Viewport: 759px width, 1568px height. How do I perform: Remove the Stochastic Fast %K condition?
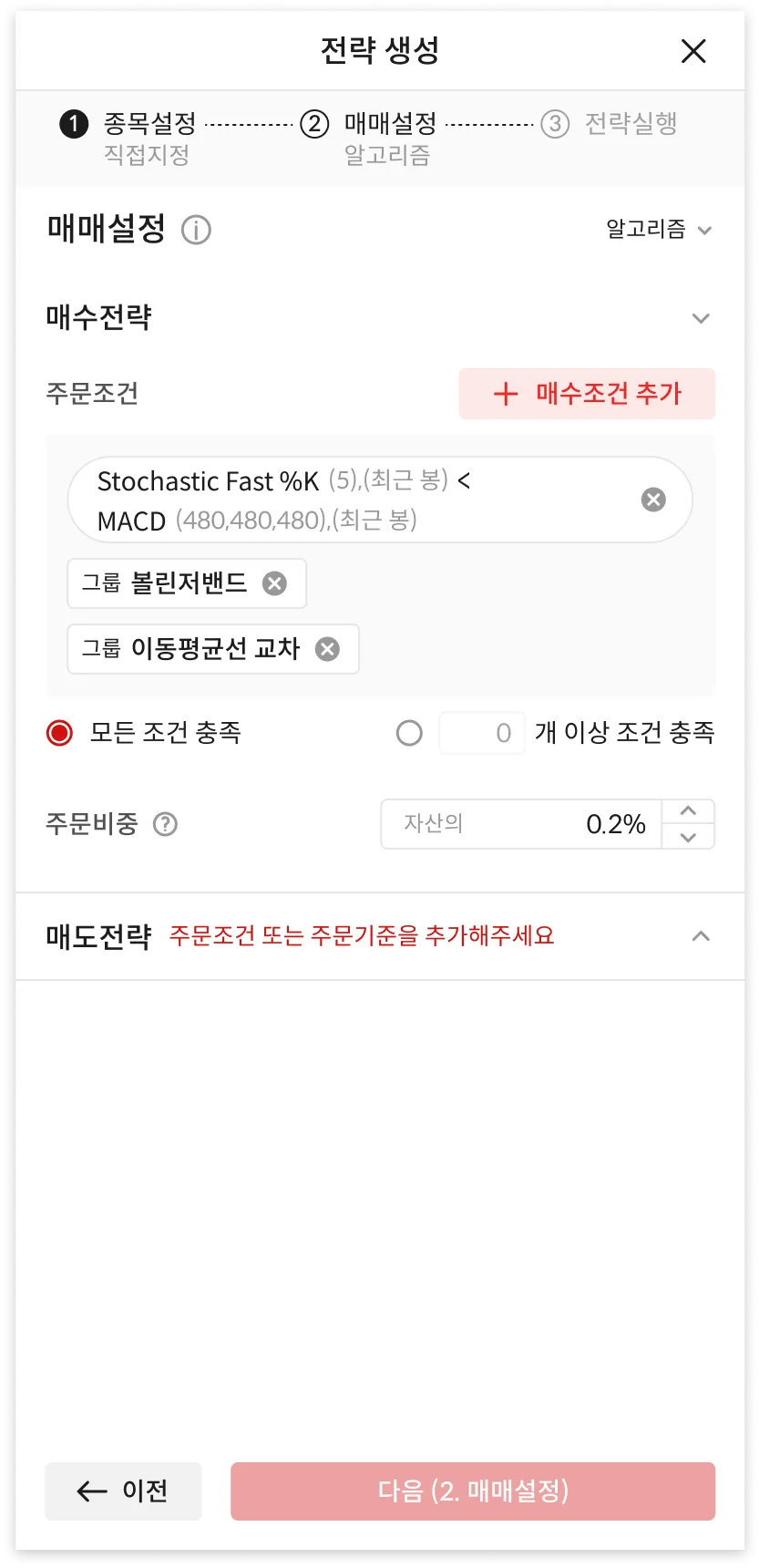click(x=653, y=500)
